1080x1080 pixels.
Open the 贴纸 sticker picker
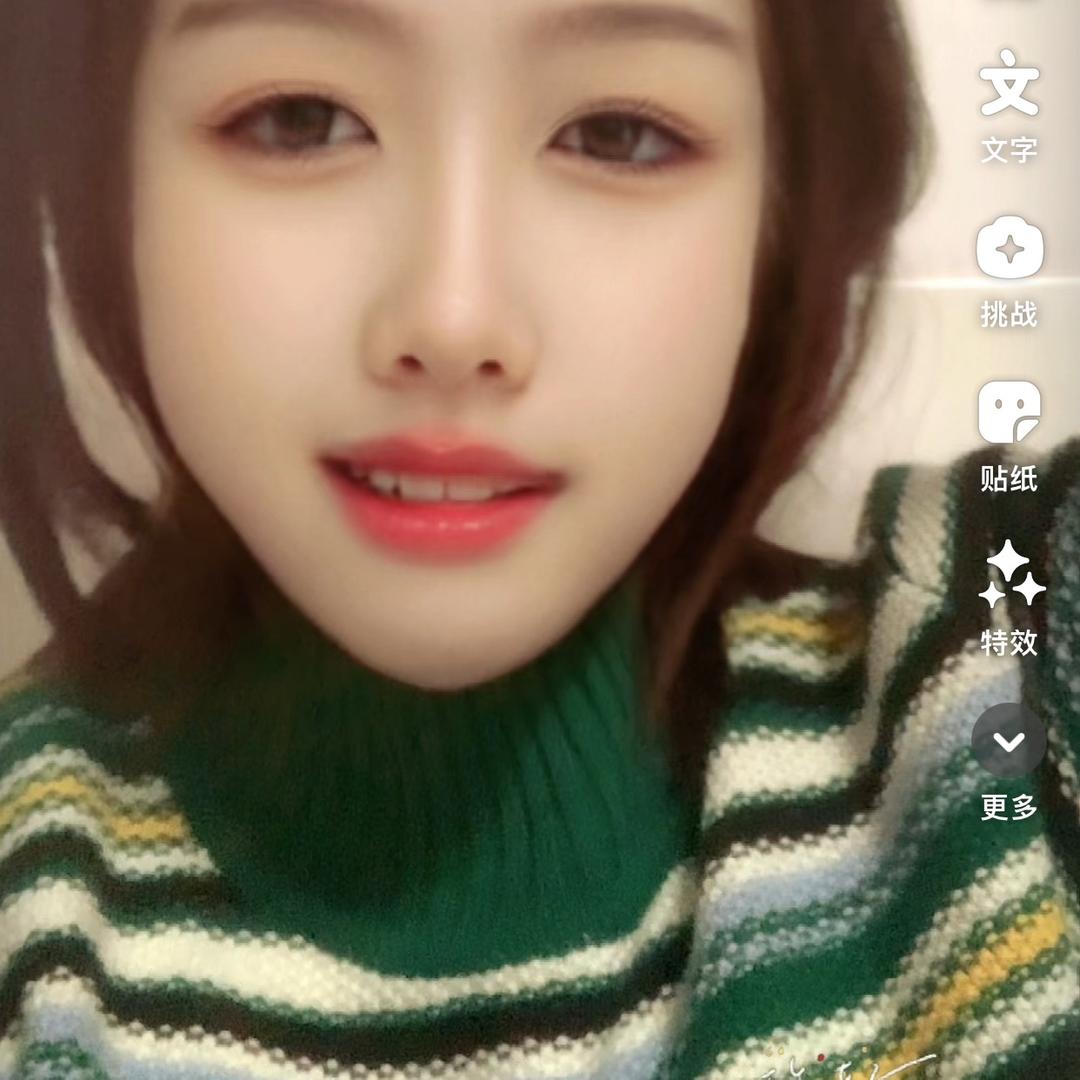(1009, 414)
